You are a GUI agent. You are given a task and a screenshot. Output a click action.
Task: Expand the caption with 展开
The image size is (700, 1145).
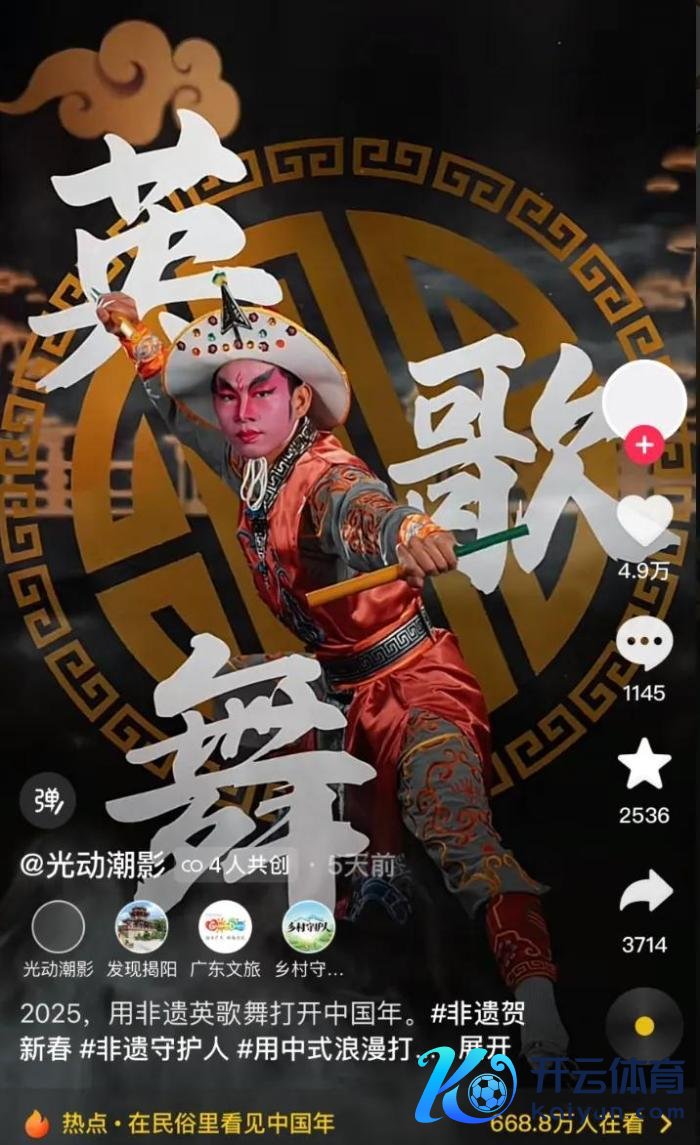(485, 1048)
